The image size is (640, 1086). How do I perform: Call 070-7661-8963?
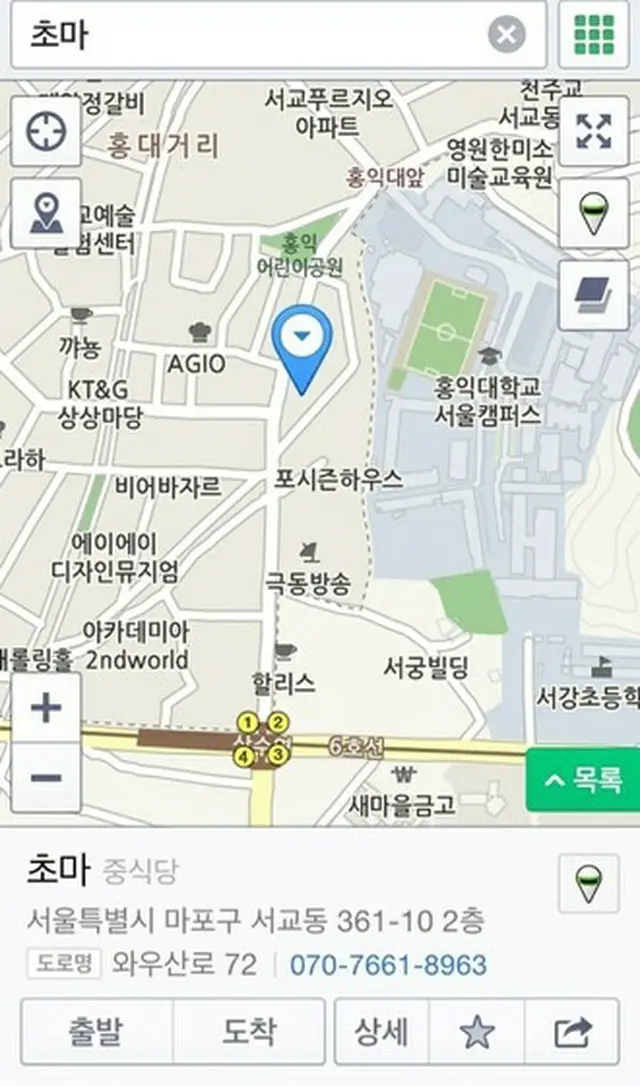(x=388, y=965)
